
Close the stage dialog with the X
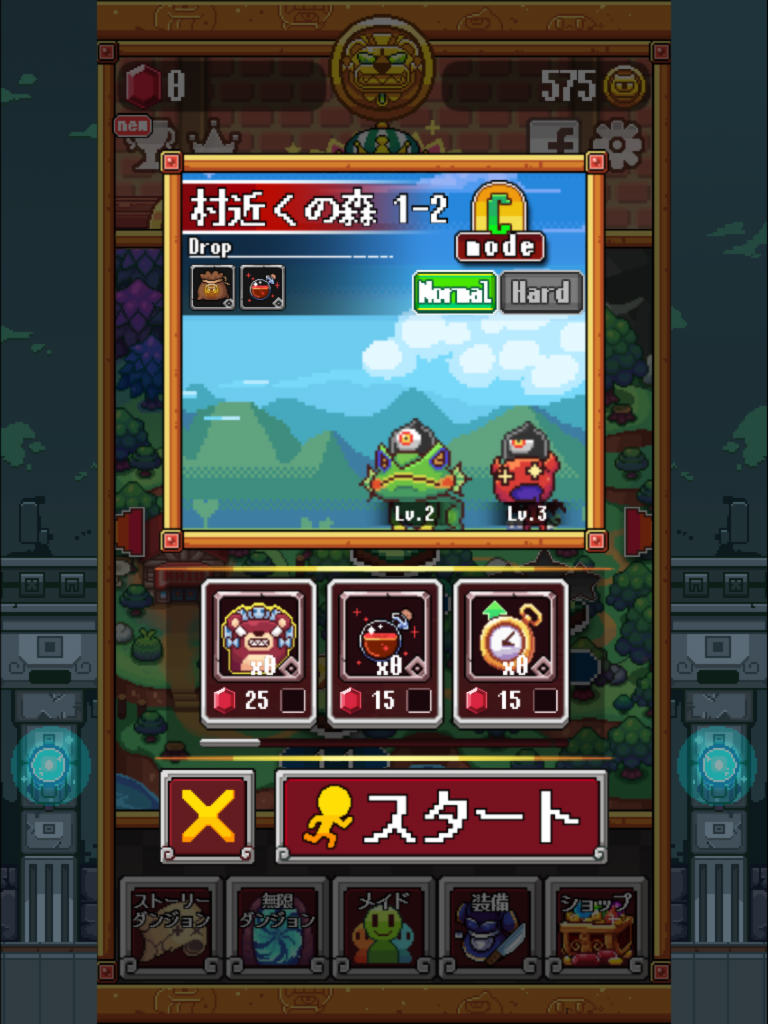point(208,816)
